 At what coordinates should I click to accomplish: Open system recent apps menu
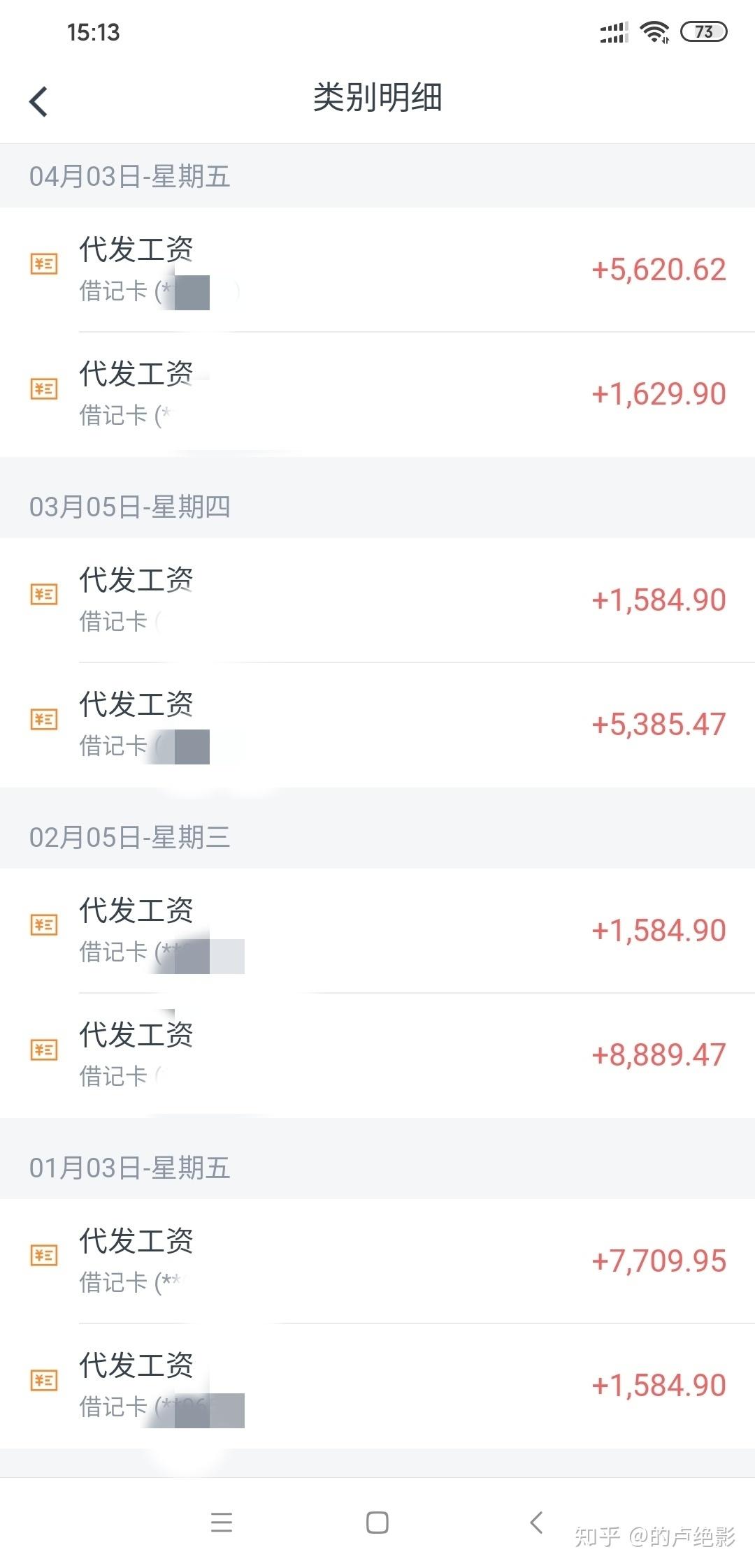(222, 1522)
